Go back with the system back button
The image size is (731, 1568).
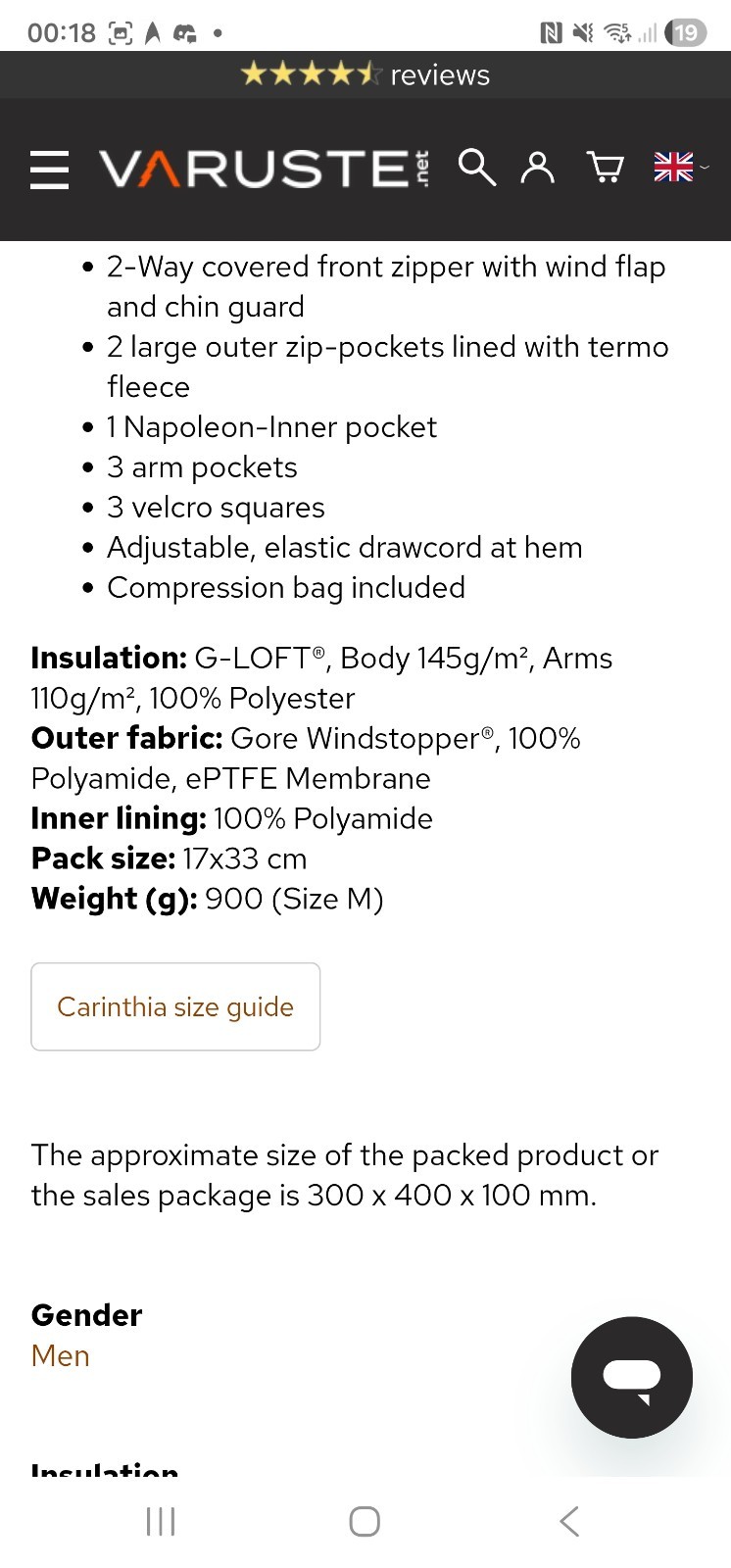(x=569, y=1521)
